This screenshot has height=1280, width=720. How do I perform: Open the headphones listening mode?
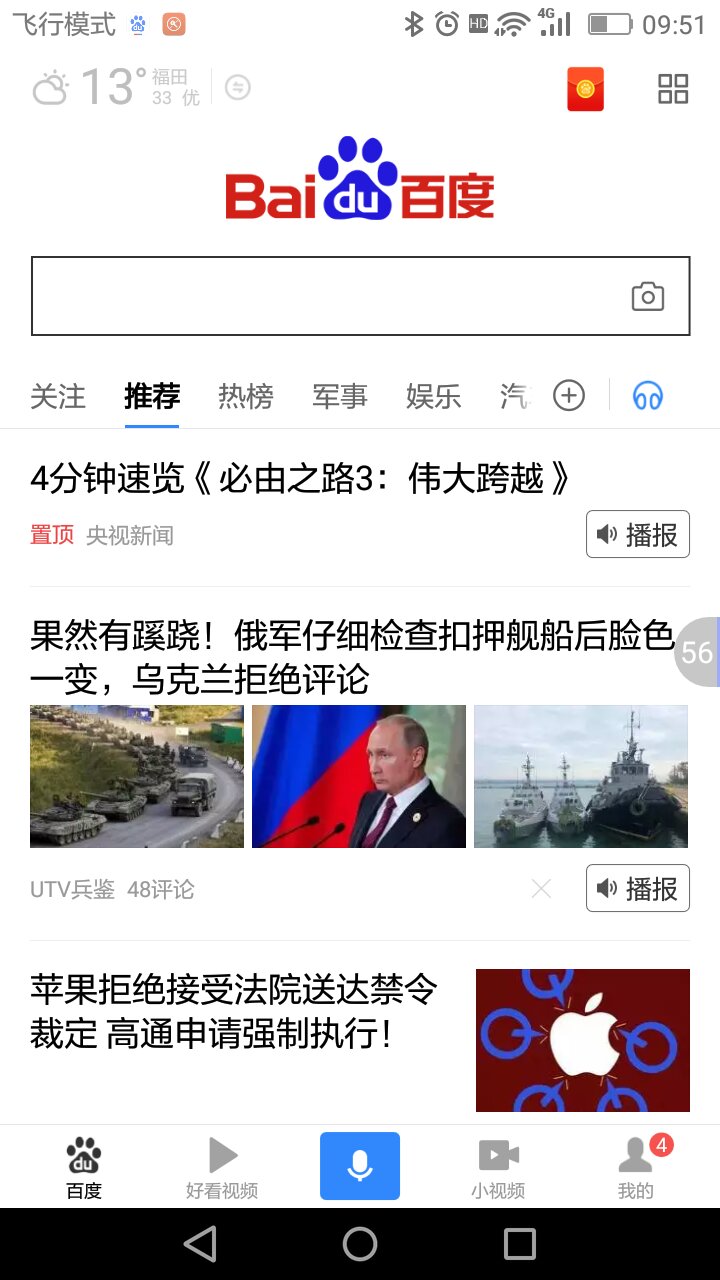(x=648, y=396)
